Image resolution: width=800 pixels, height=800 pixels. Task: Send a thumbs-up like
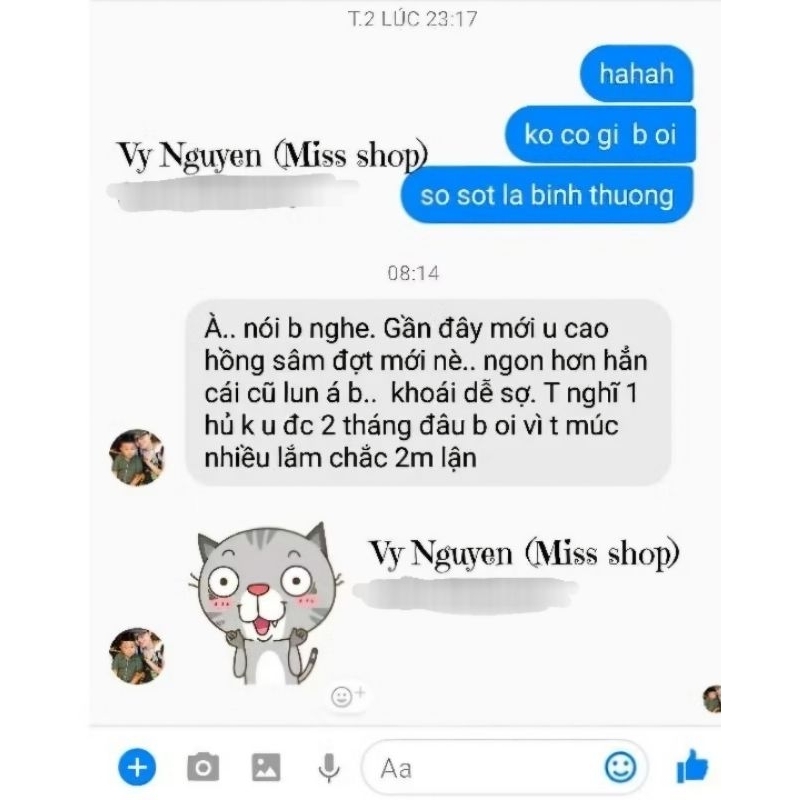(692, 767)
